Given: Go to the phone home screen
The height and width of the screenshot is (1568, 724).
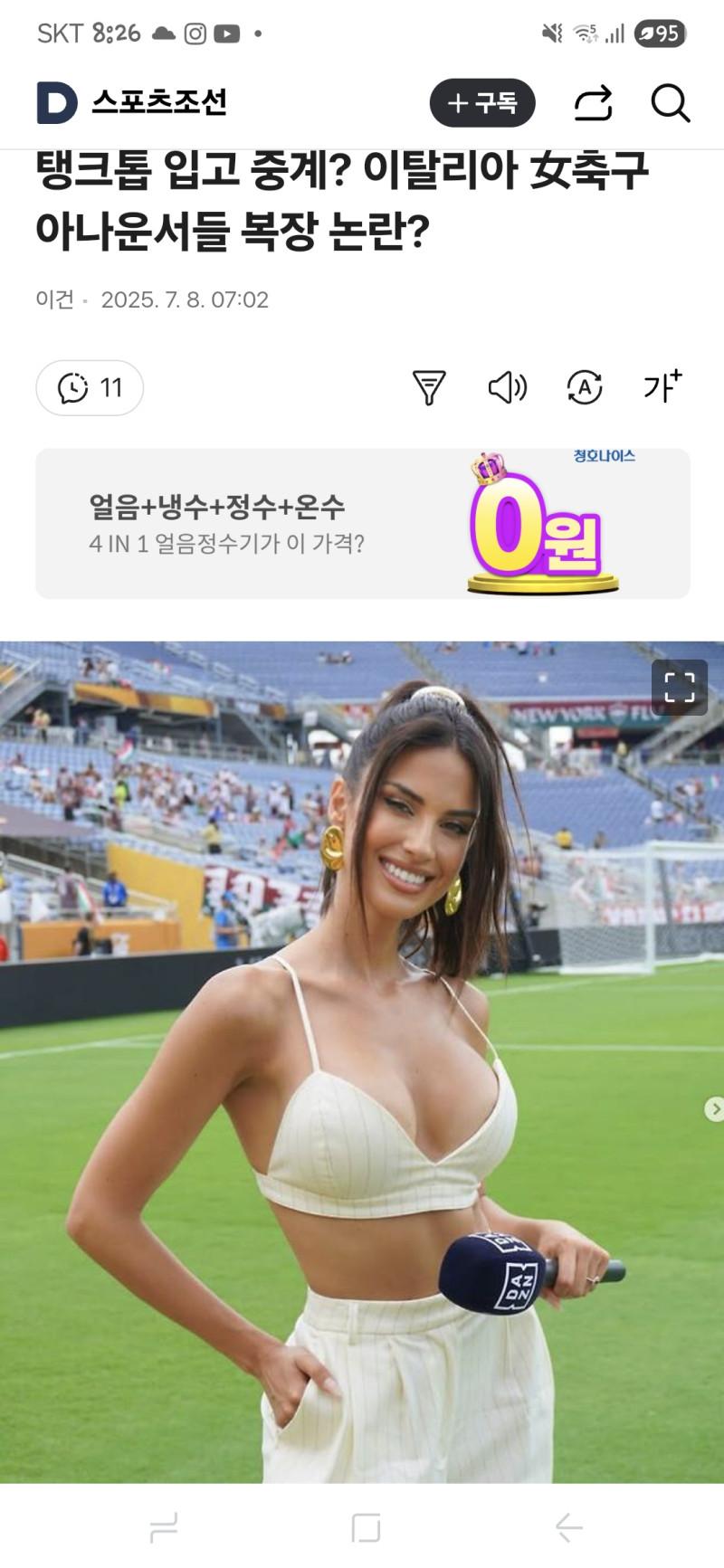Looking at the screenshot, I should (366, 1527).
